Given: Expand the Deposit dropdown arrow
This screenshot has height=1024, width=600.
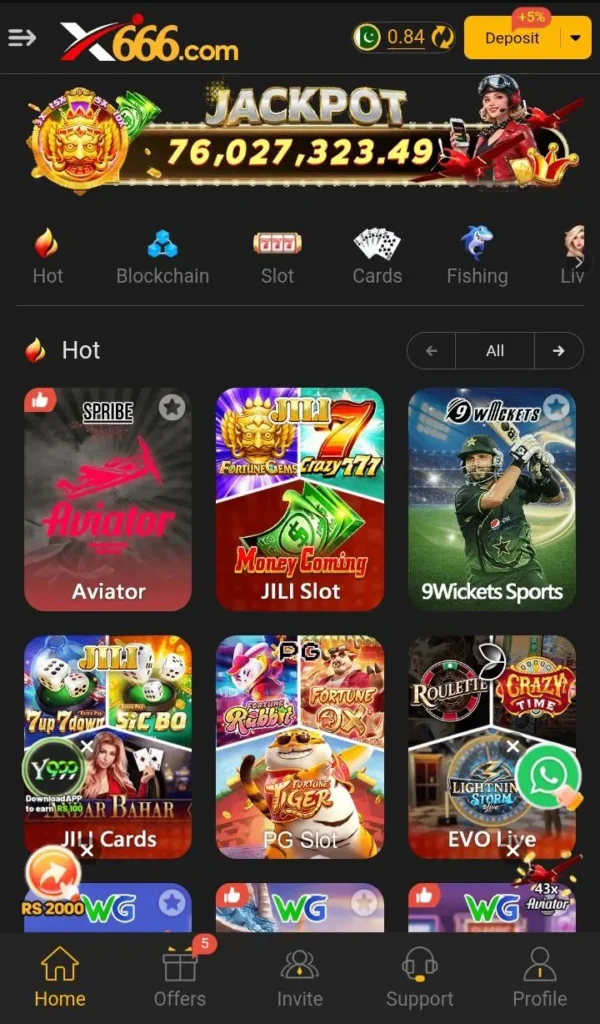Looking at the screenshot, I should pos(575,39).
